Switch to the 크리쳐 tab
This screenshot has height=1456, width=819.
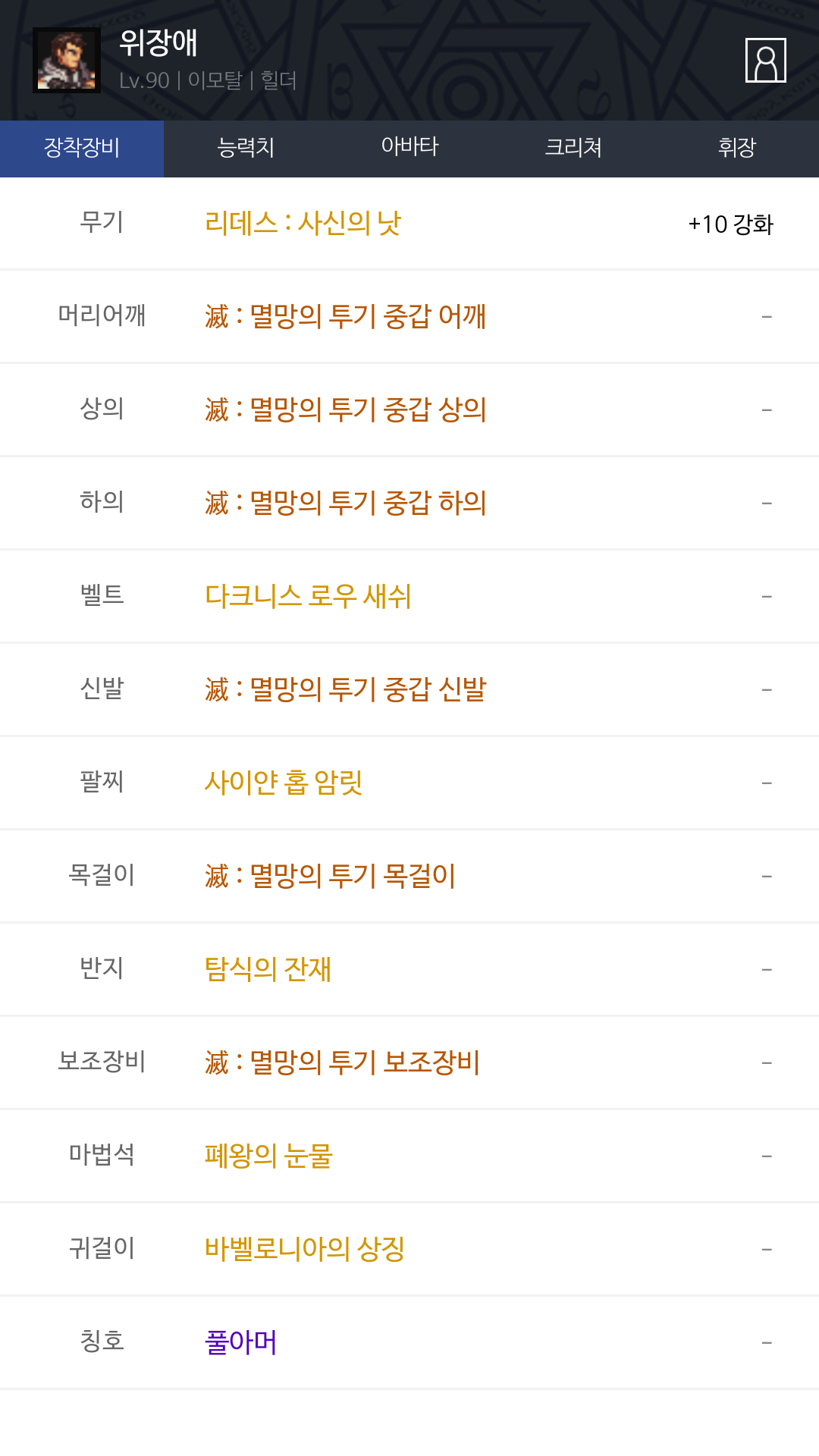(573, 148)
